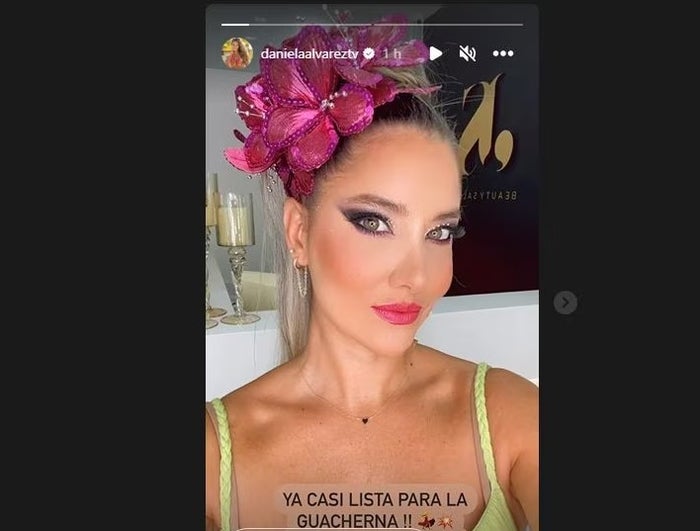
Task: Open the danielaalvareztv username link
Action: click(x=309, y=53)
